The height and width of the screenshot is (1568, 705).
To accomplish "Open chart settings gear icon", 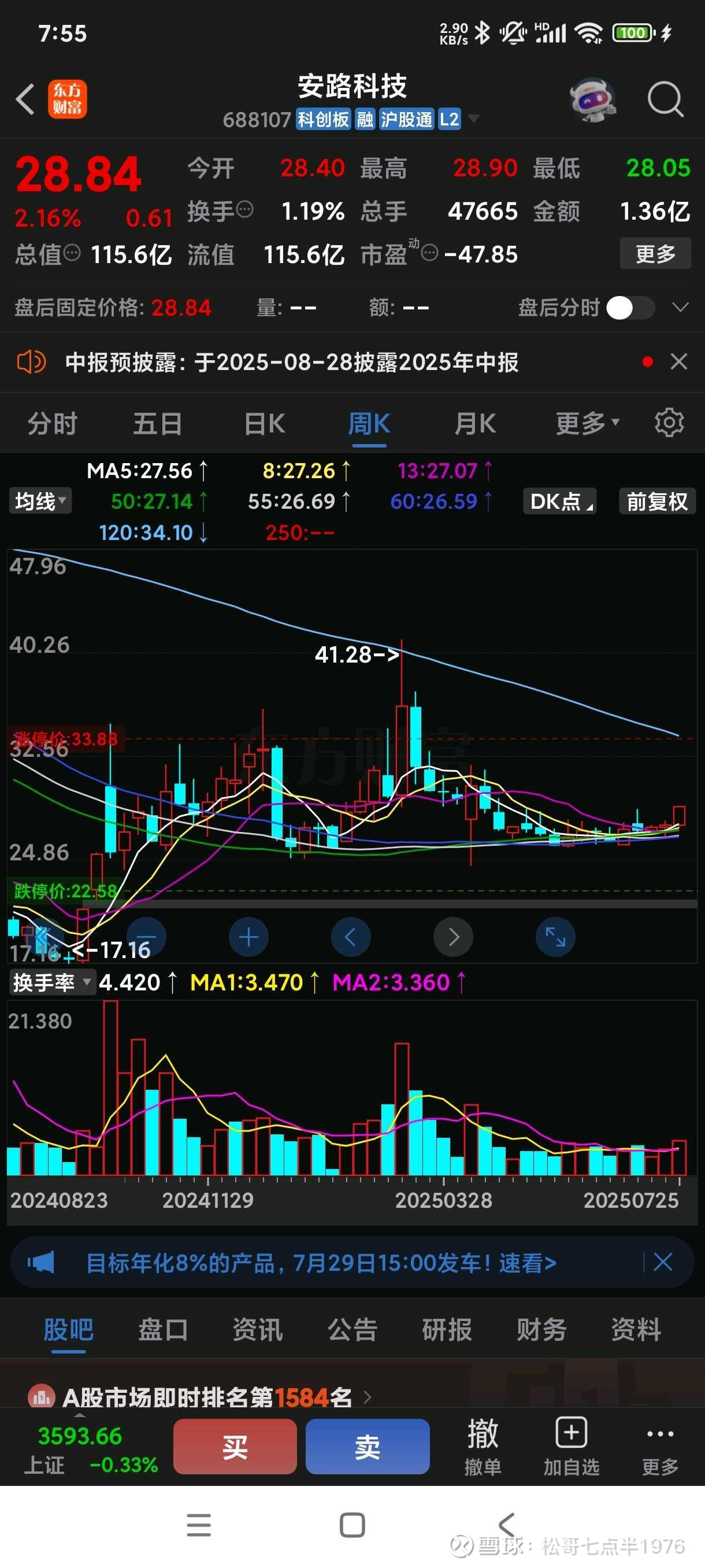I will [669, 423].
